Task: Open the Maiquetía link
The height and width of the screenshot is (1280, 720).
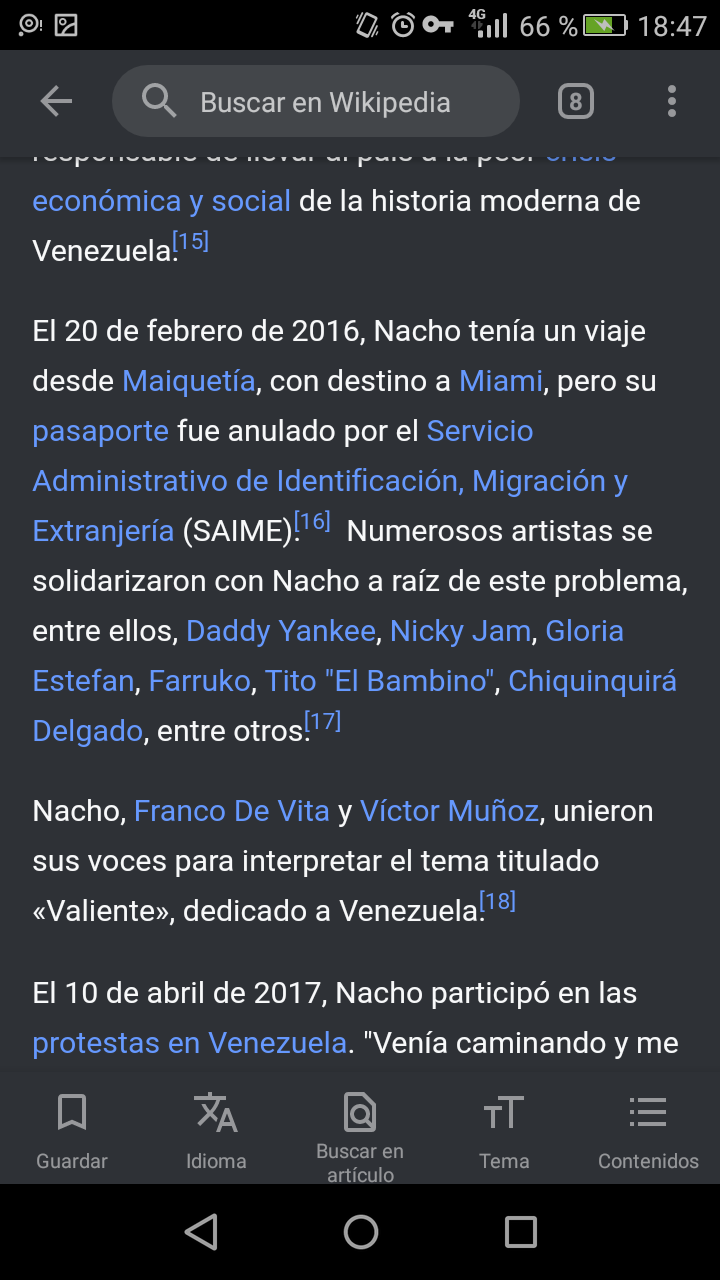Action: (x=188, y=381)
